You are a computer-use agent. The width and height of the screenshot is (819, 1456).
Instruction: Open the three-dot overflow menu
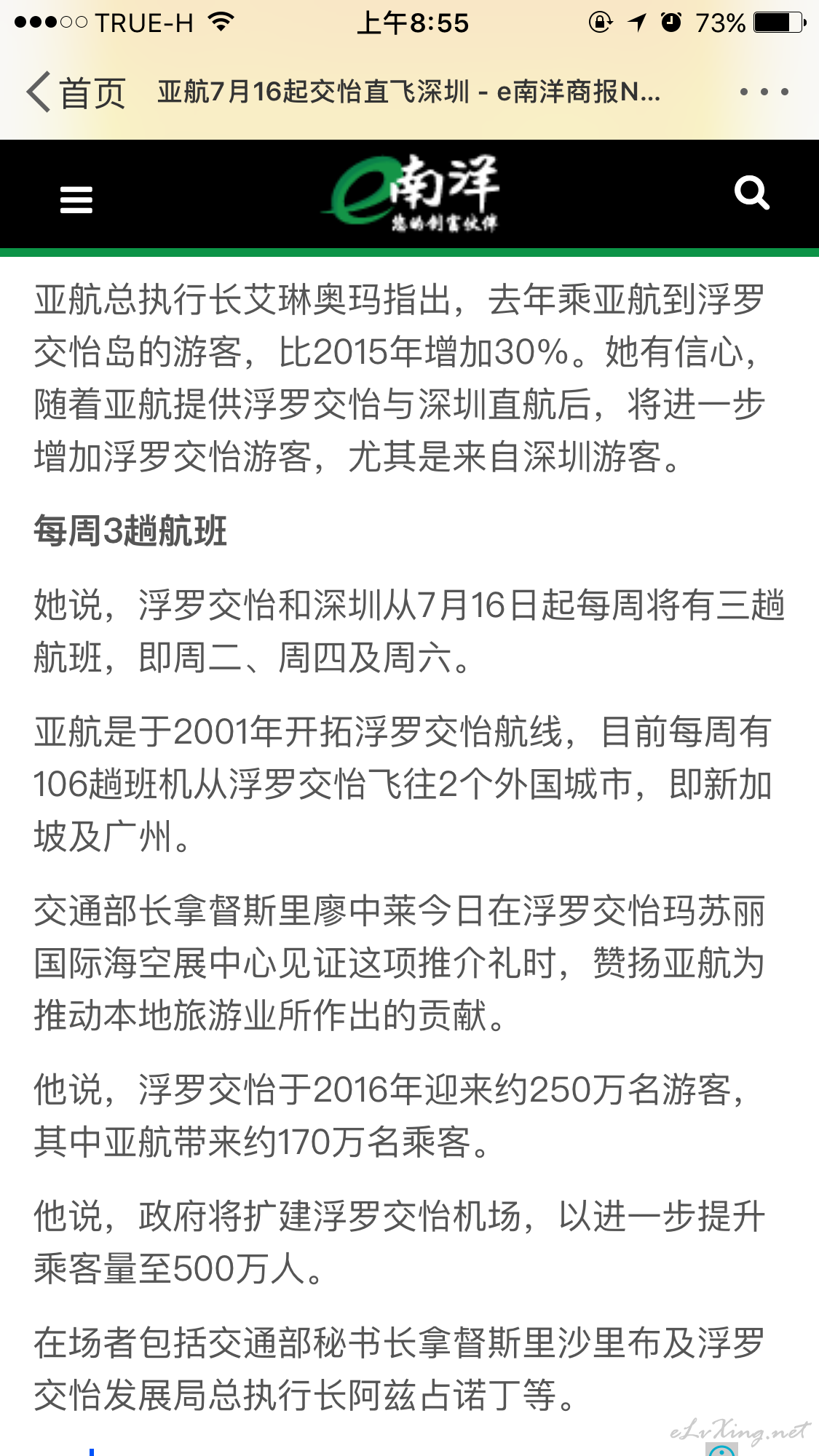click(764, 92)
